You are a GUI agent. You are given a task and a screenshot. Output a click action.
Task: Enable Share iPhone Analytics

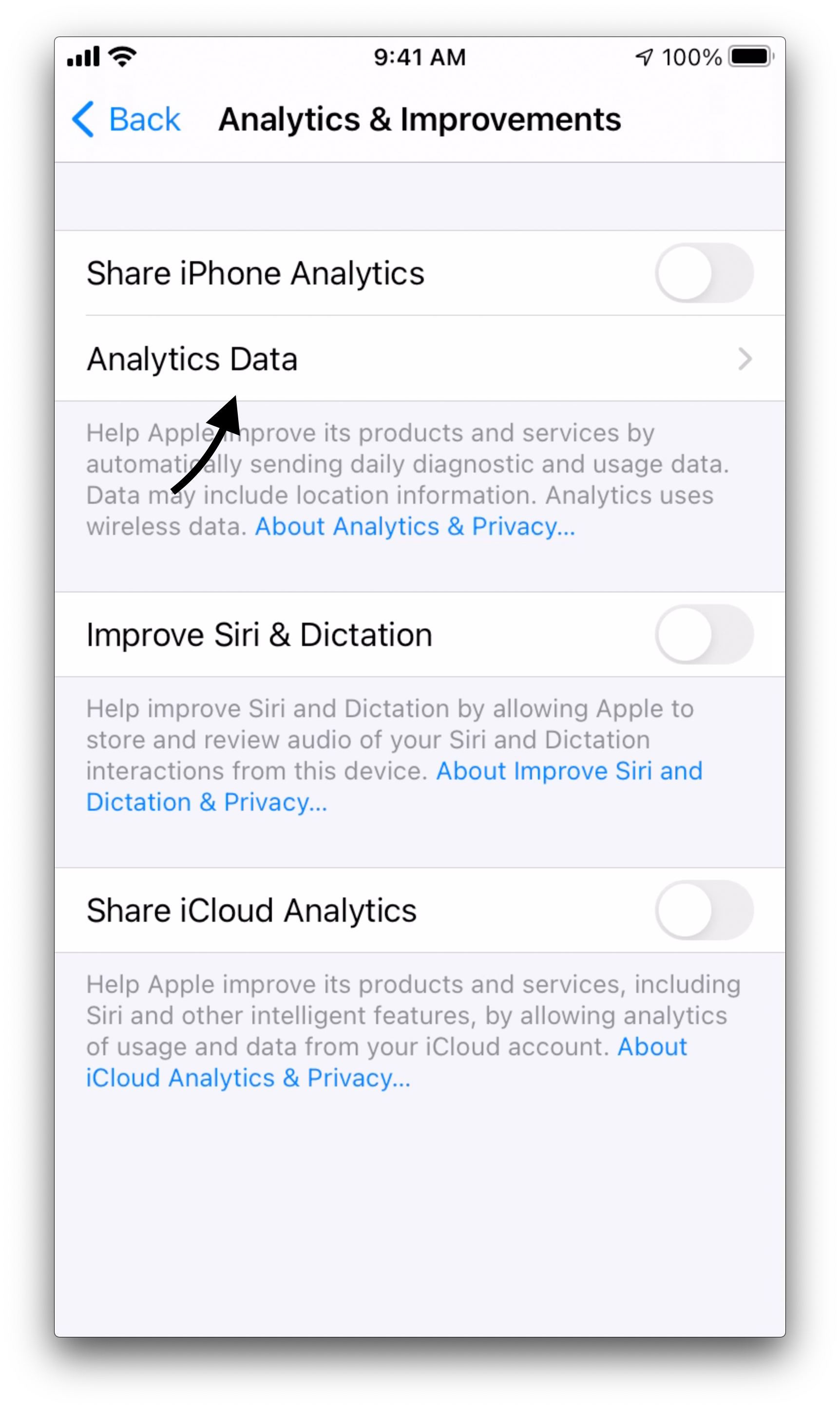(x=704, y=273)
